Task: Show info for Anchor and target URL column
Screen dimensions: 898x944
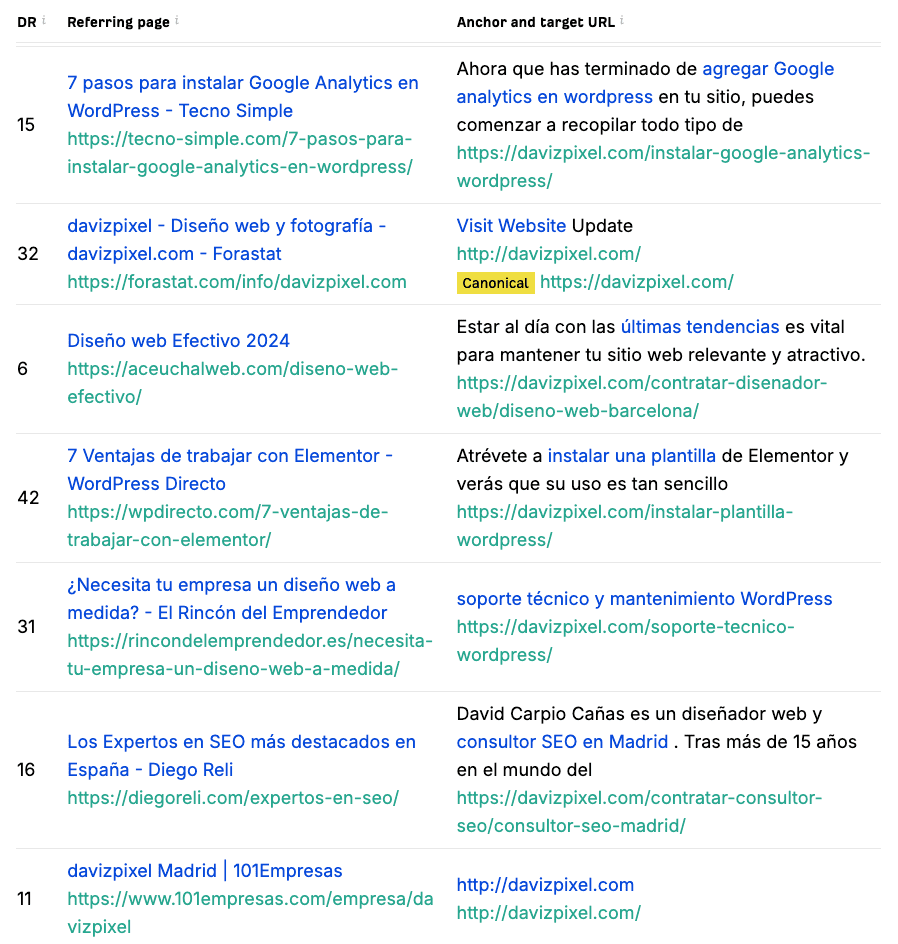Action: [x=621, y=21]
